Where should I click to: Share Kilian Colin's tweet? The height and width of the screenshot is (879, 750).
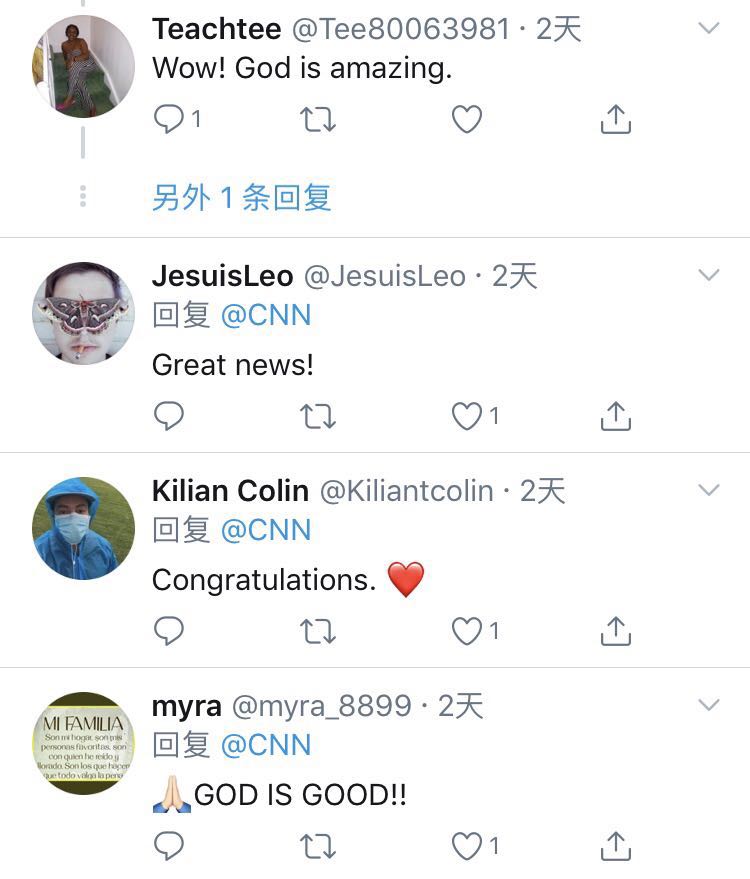pos(616,631)
